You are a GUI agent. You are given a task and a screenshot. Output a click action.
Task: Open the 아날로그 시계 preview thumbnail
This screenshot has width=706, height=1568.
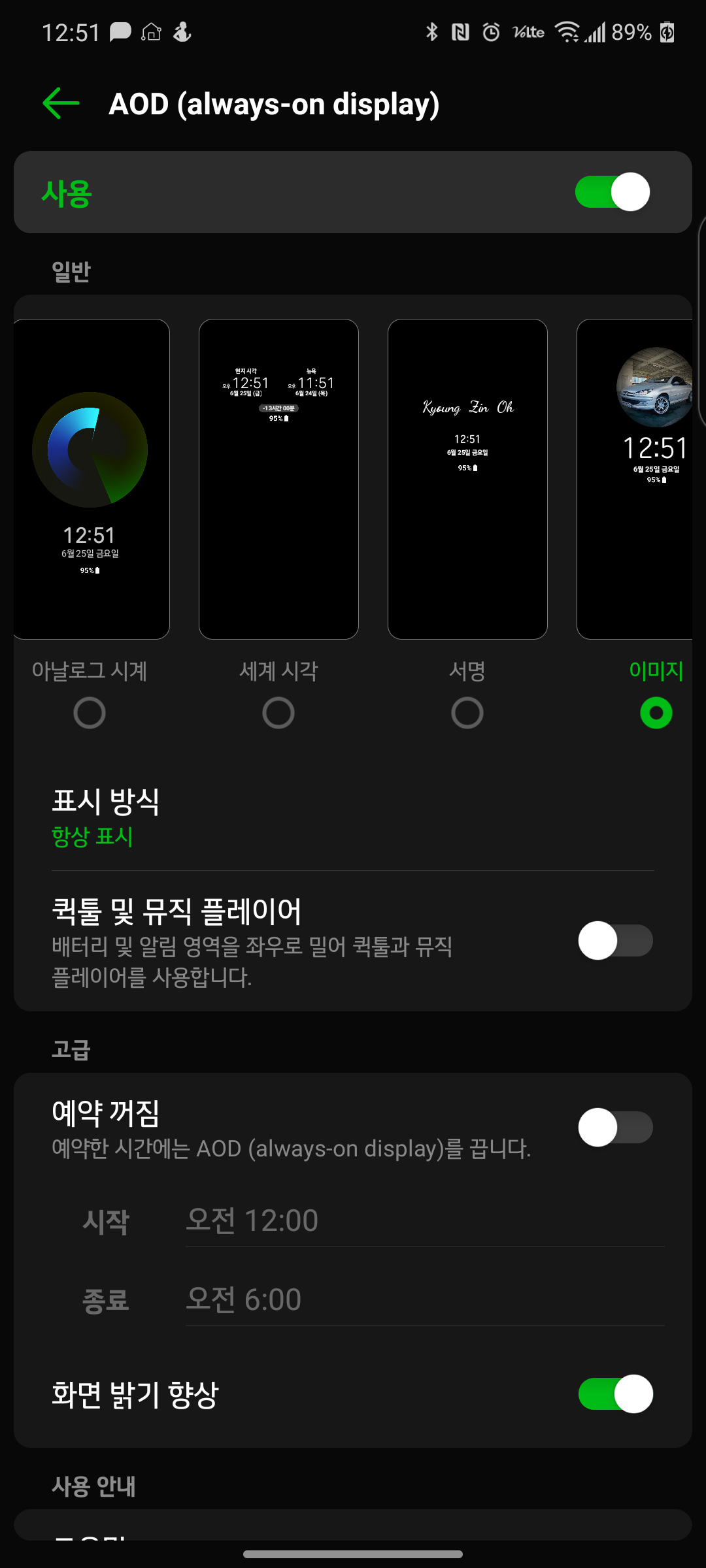[92, 479]
